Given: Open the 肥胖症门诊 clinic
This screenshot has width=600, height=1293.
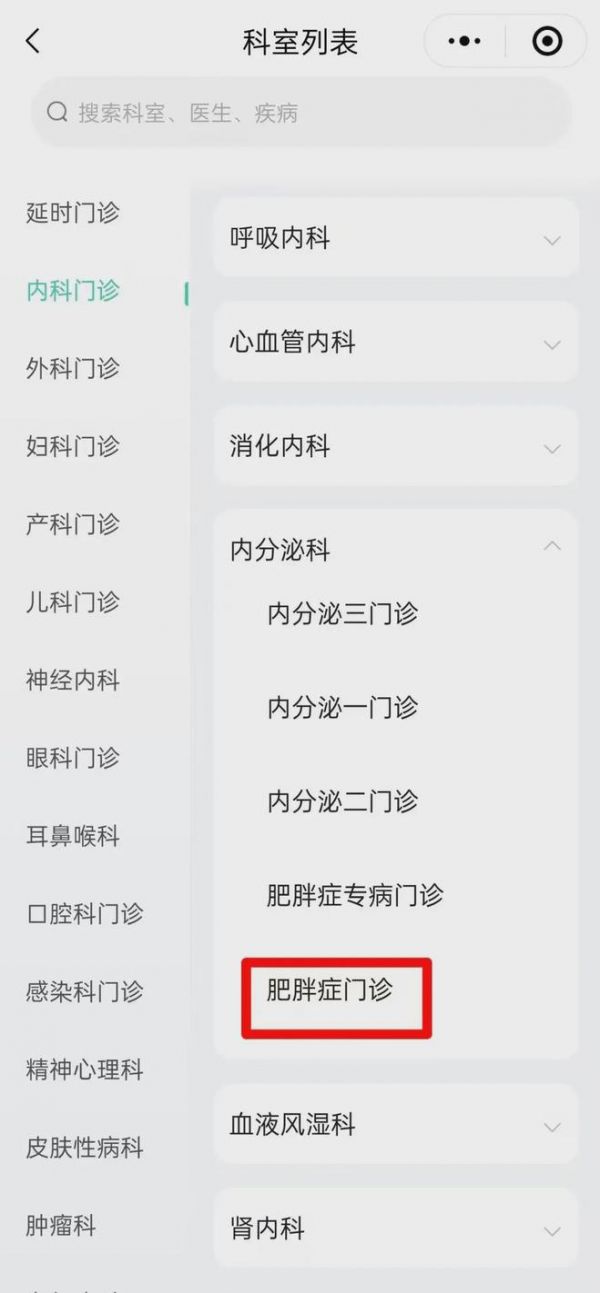Looking at the screenshot, I should click(x=330, y=989).
